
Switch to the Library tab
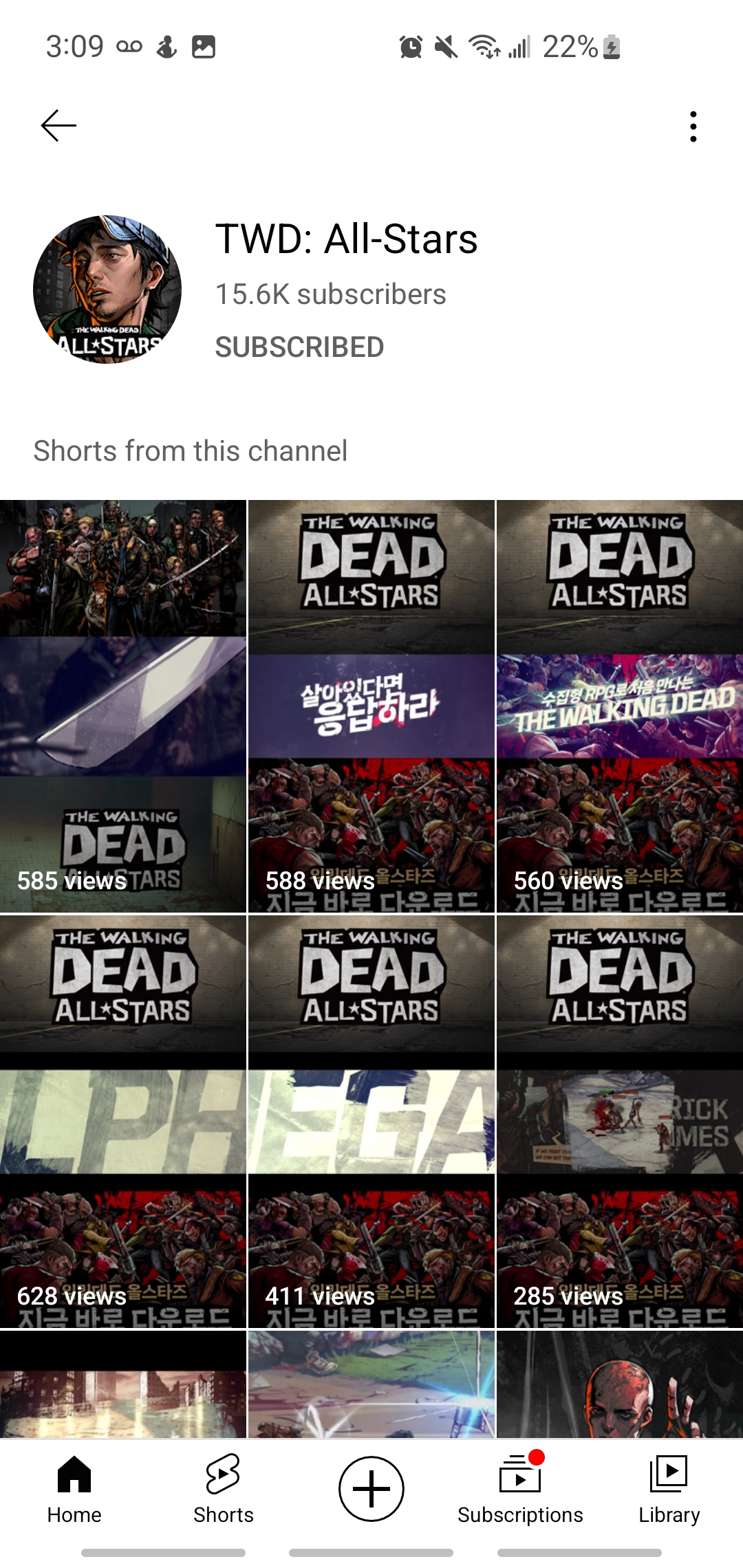(669, 1490)
